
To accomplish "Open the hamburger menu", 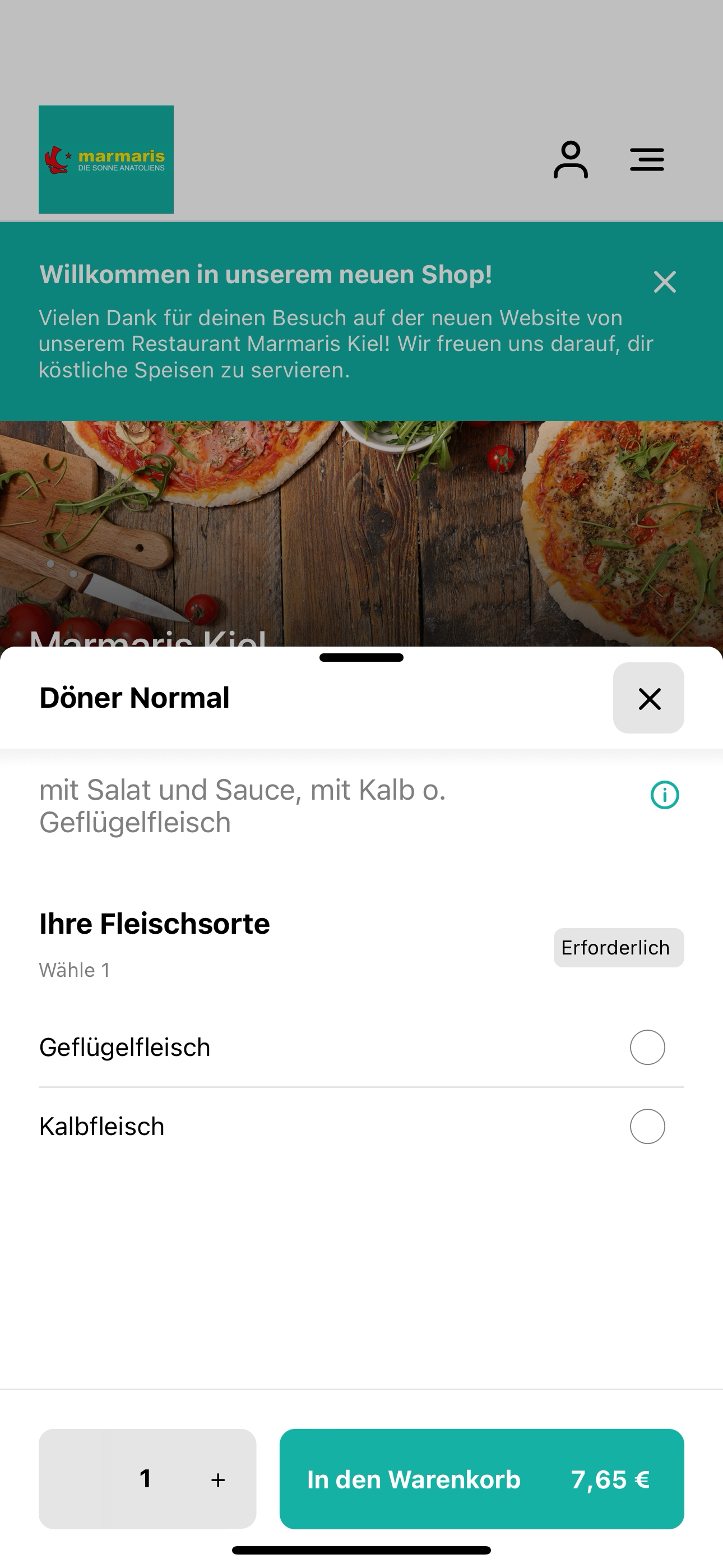I will point(646,159).
